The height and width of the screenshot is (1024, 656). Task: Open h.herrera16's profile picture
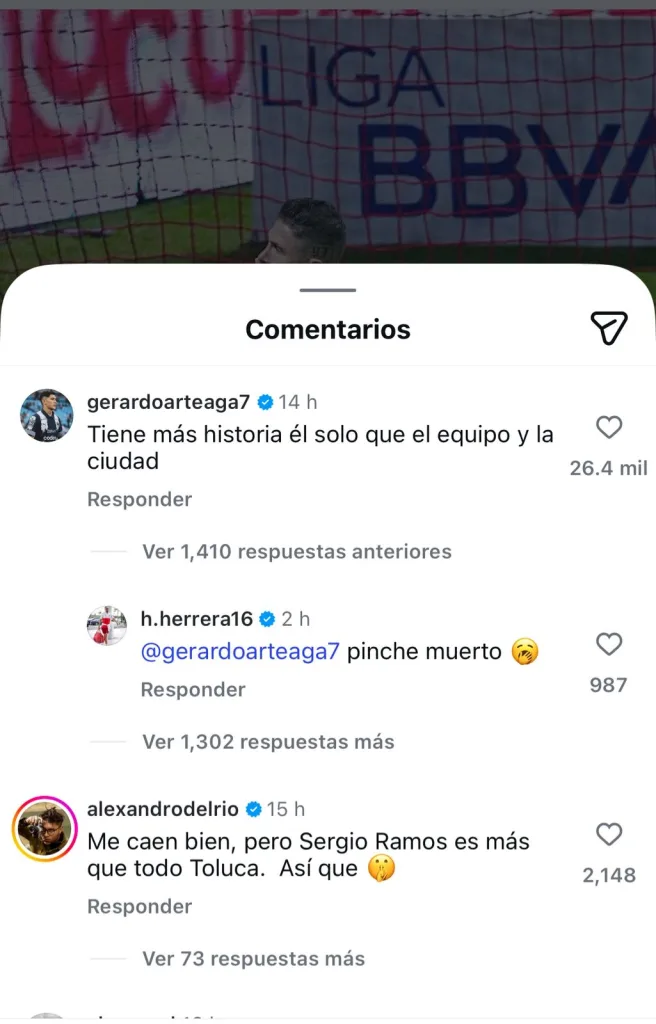pyautogui.click(x=107, y=625)
